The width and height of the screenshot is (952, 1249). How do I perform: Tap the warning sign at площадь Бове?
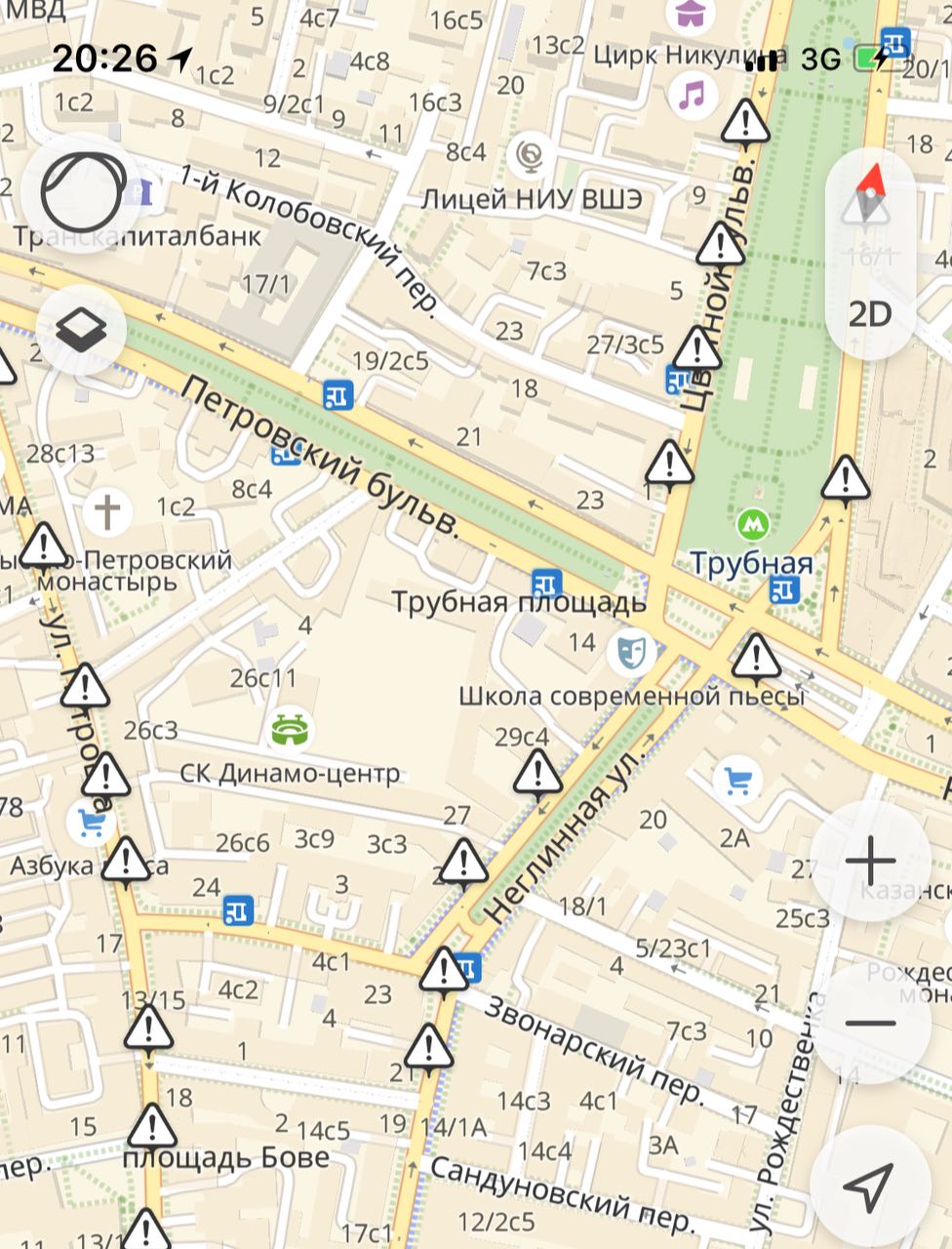(x=152, y=1127)
